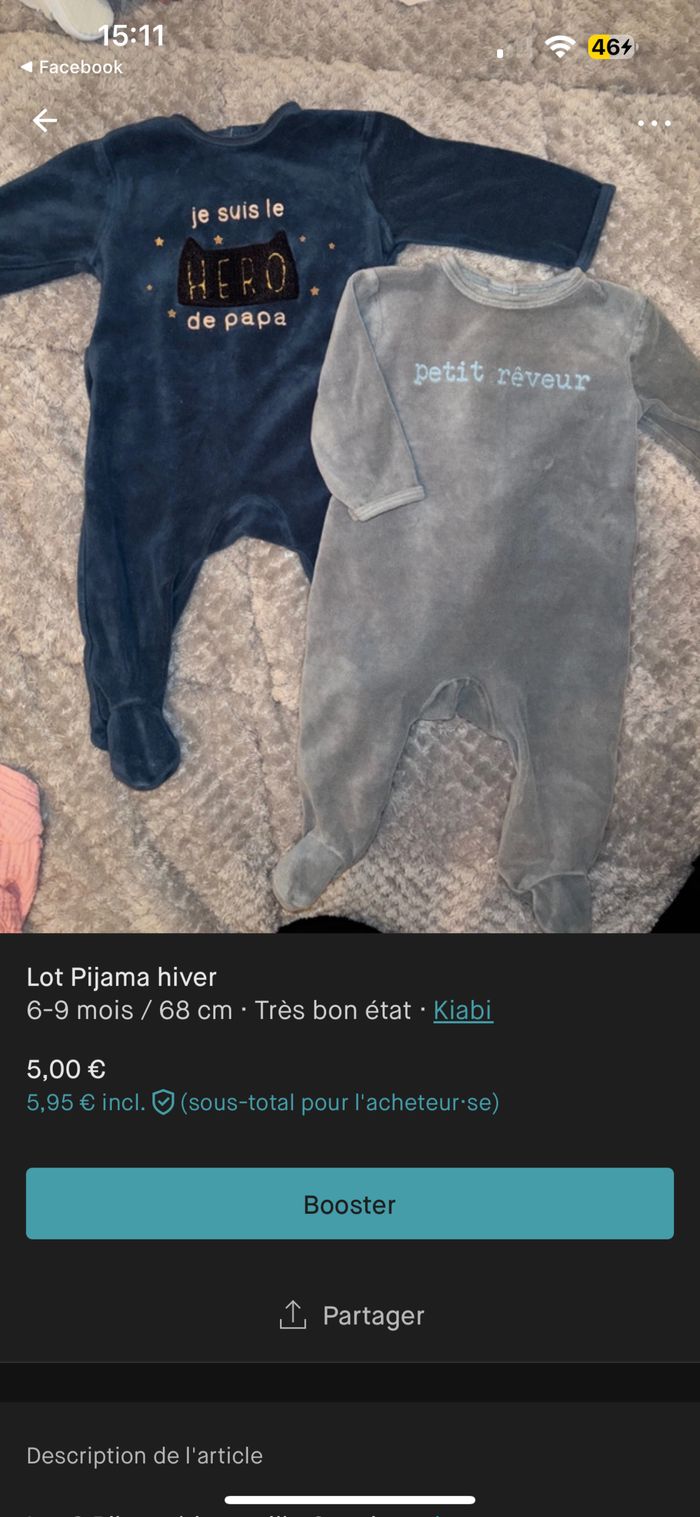Go back using the arrow icon

pos(45,121)
